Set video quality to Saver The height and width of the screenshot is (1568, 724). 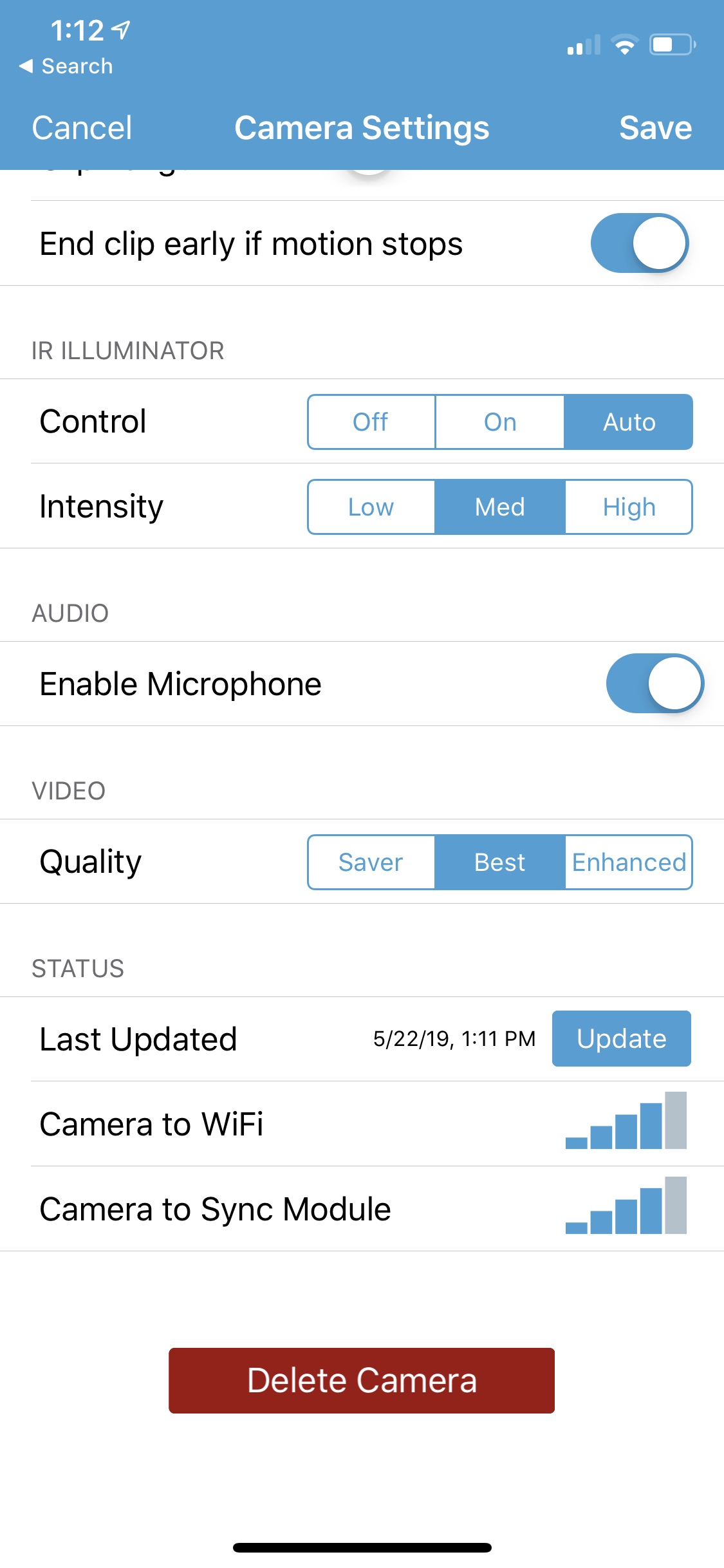point(371,863)
